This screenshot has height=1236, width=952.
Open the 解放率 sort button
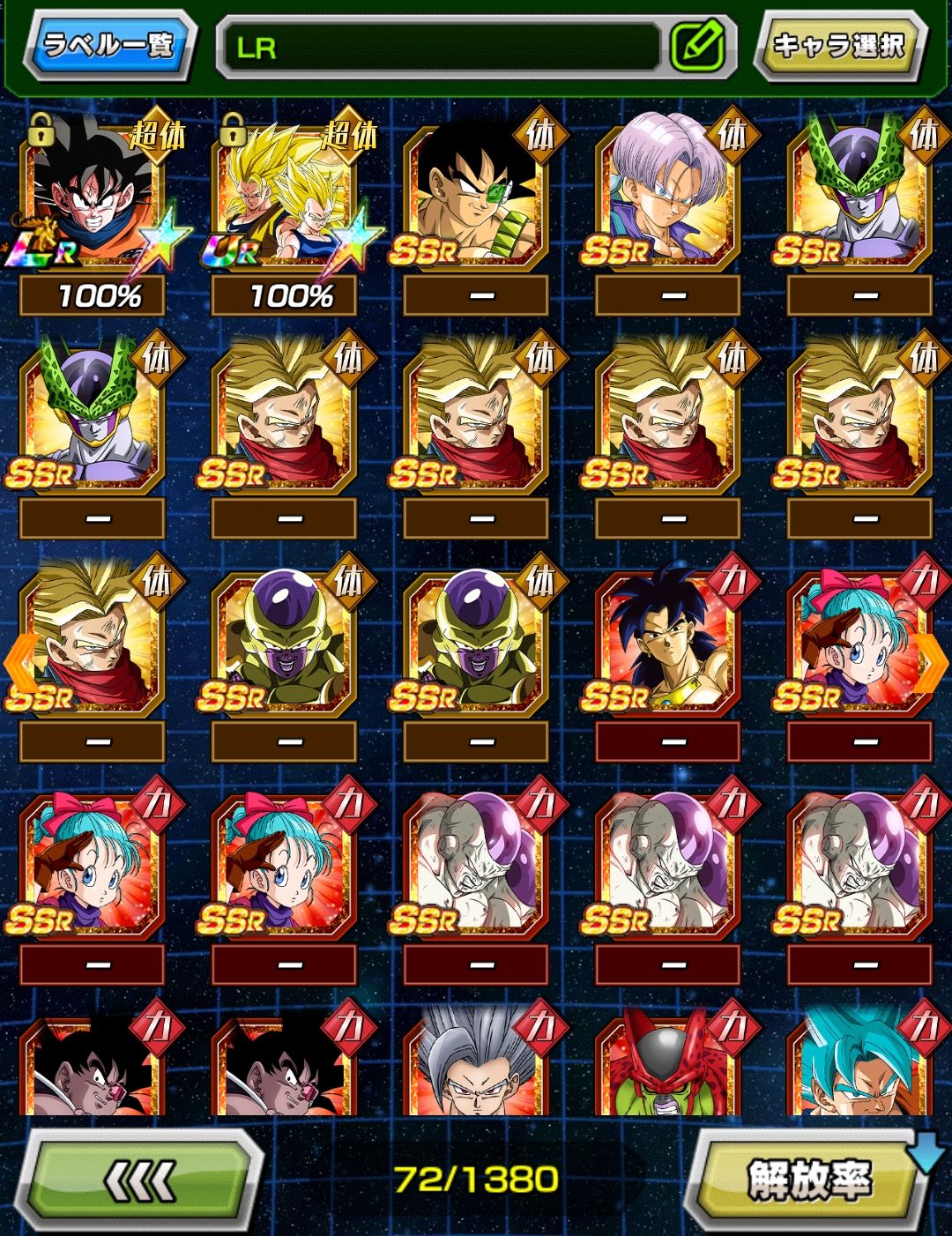(x=809, y=1180)
